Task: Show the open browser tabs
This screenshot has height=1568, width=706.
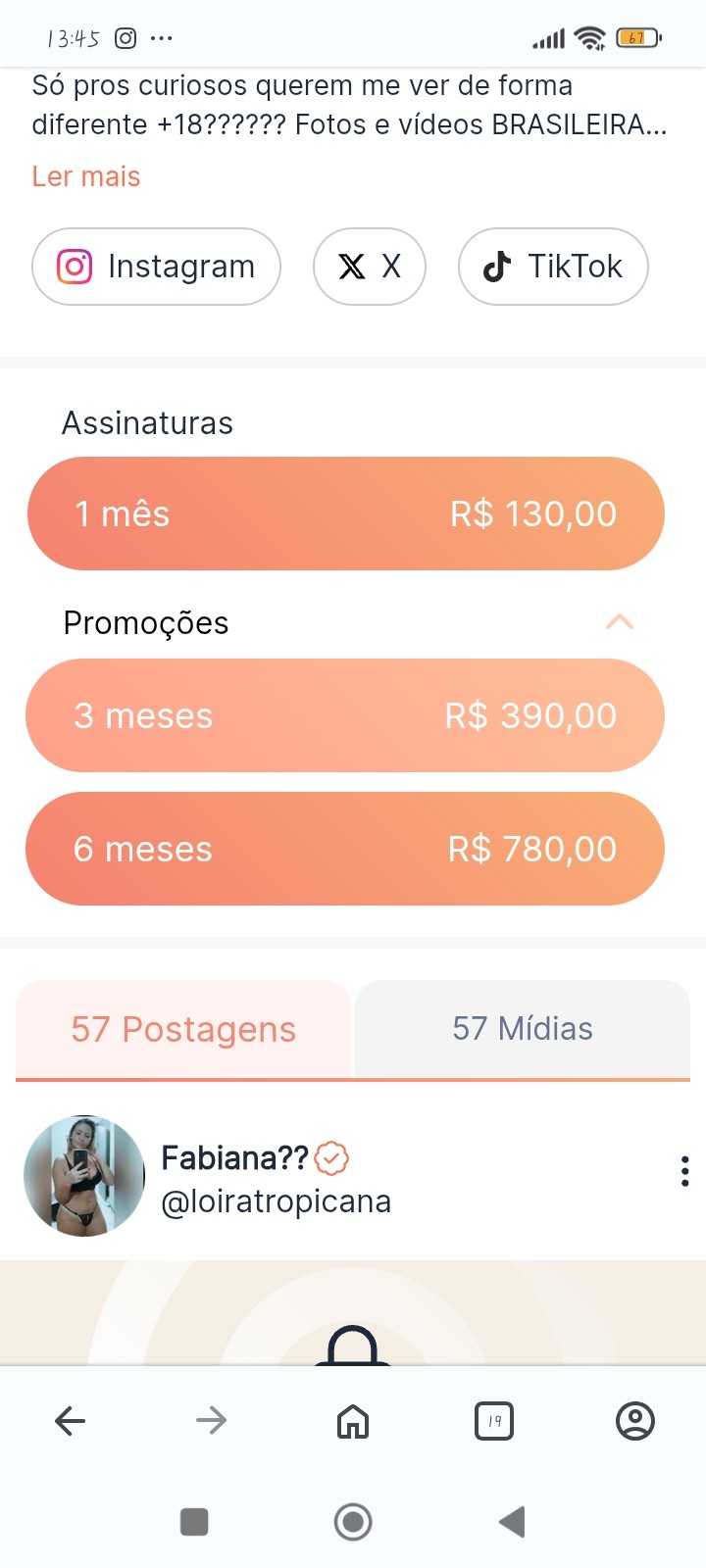Action: (494, 1420)
